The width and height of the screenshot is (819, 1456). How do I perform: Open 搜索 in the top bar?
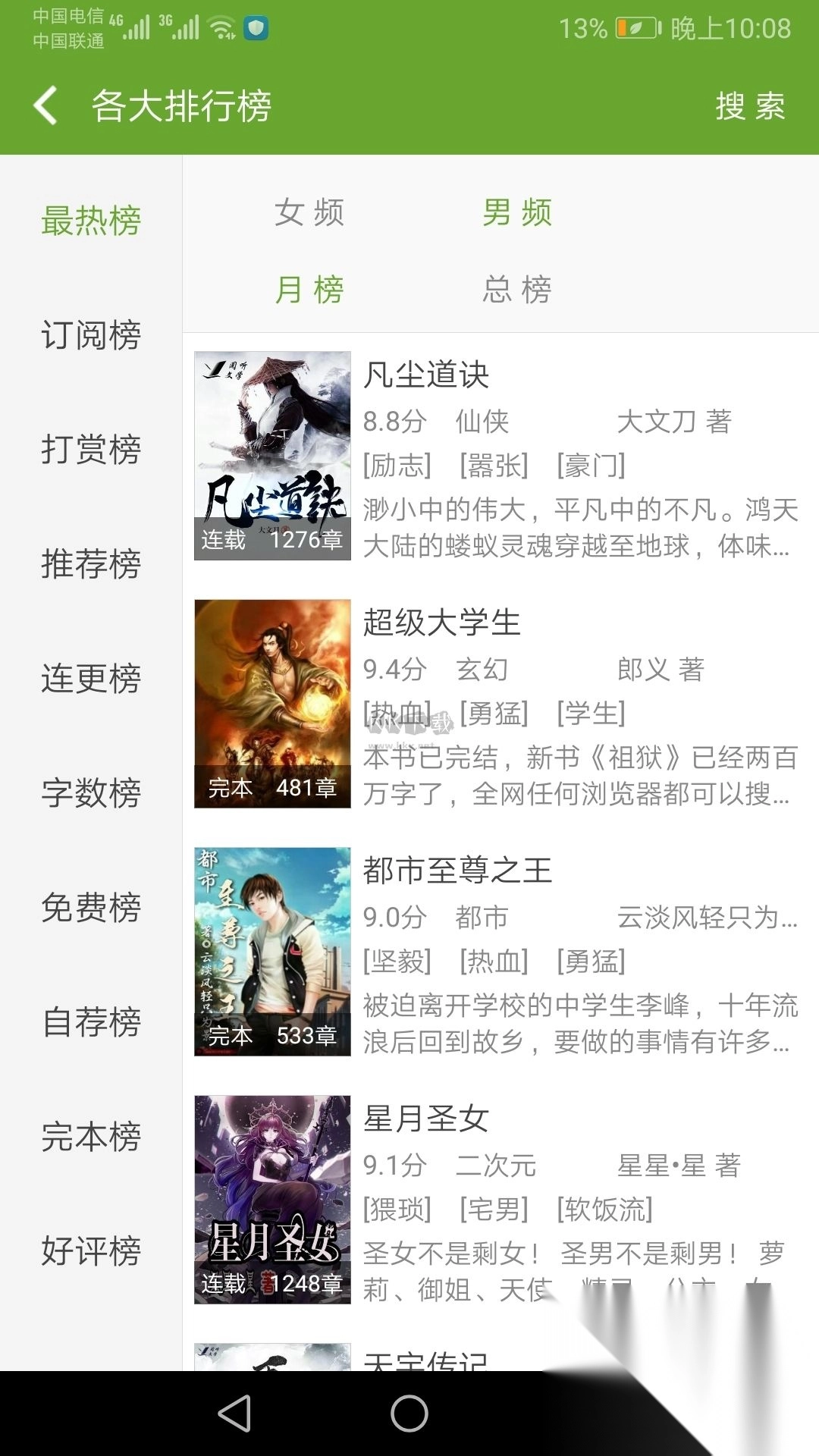[749, 106]
